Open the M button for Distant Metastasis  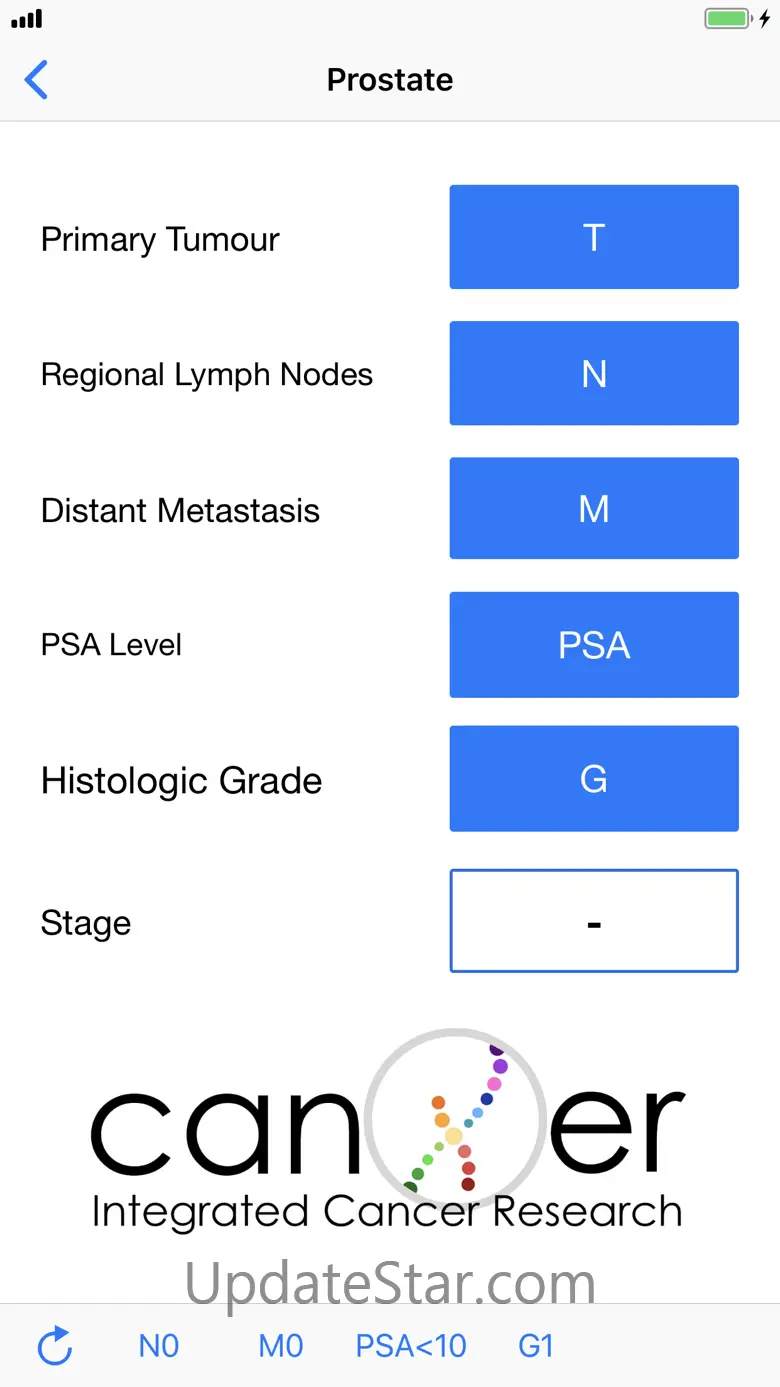594,509
